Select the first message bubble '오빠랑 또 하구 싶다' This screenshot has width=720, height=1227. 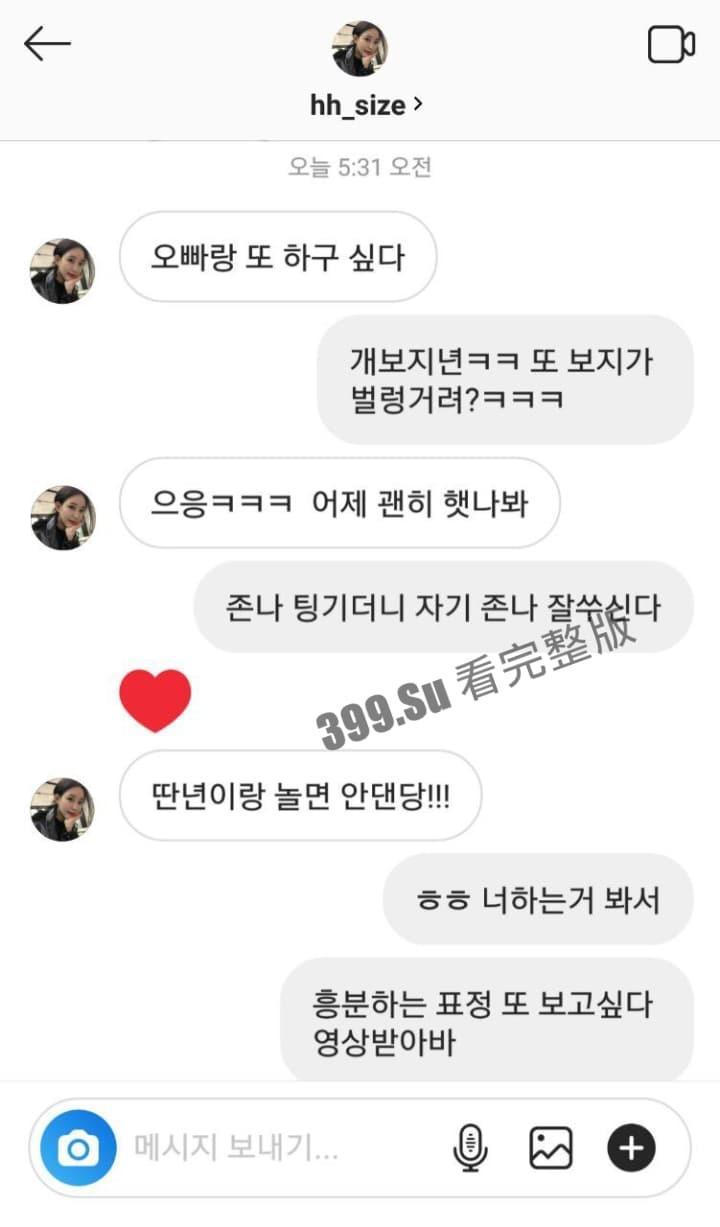tap(277, 256)
